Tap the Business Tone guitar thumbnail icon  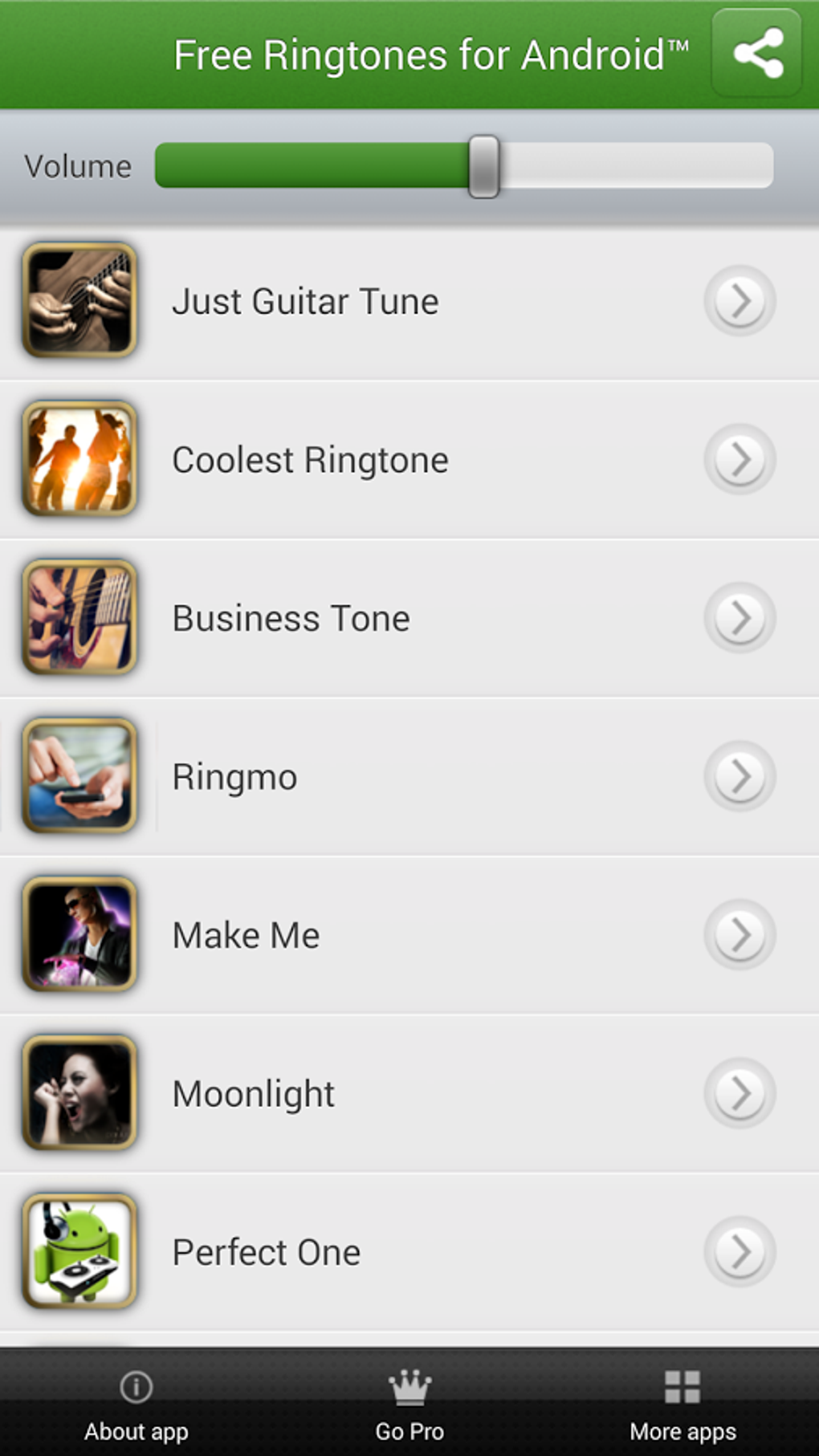click(x=78, y=617)
